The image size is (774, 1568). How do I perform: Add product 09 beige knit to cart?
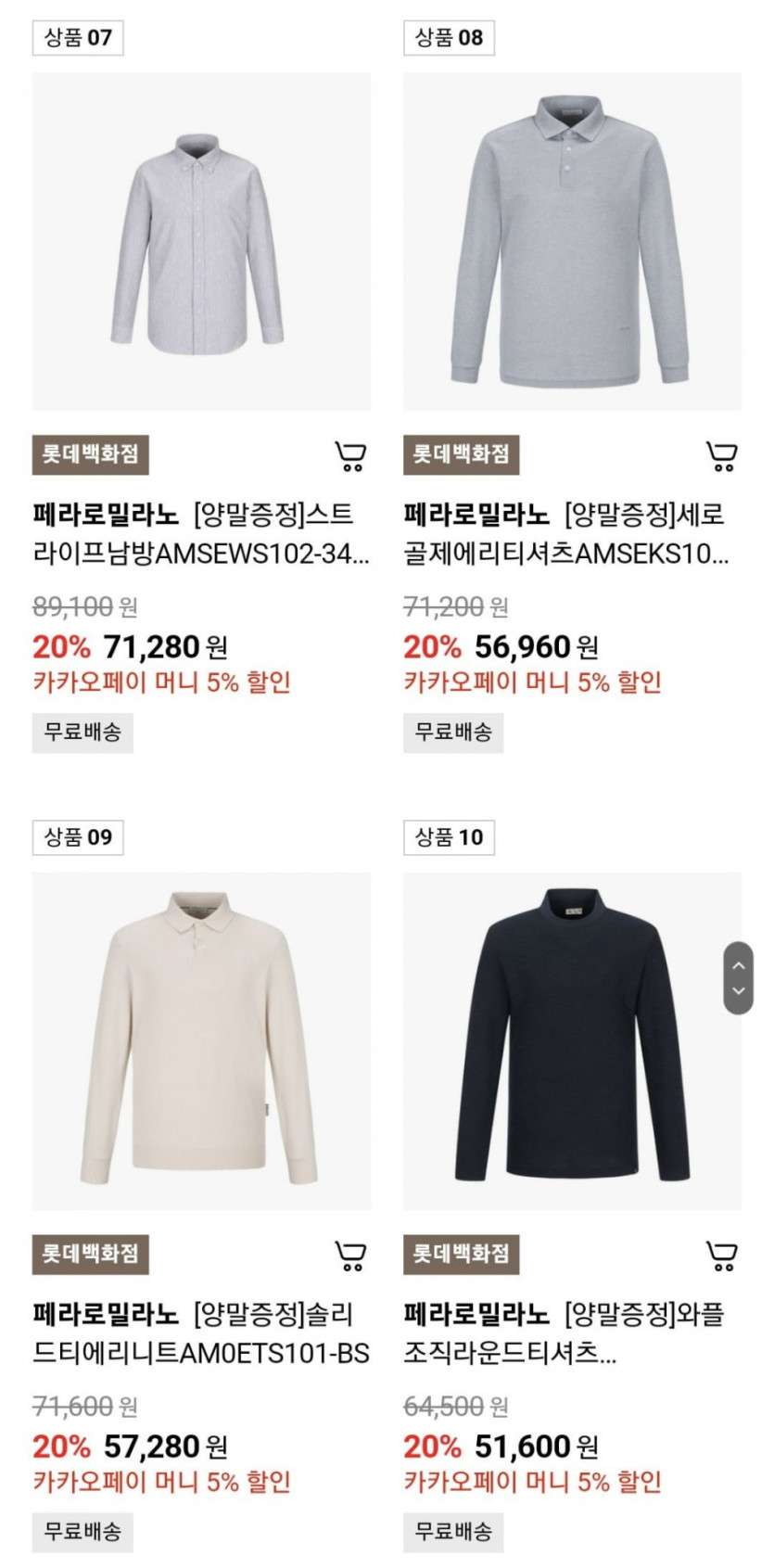349,1256
